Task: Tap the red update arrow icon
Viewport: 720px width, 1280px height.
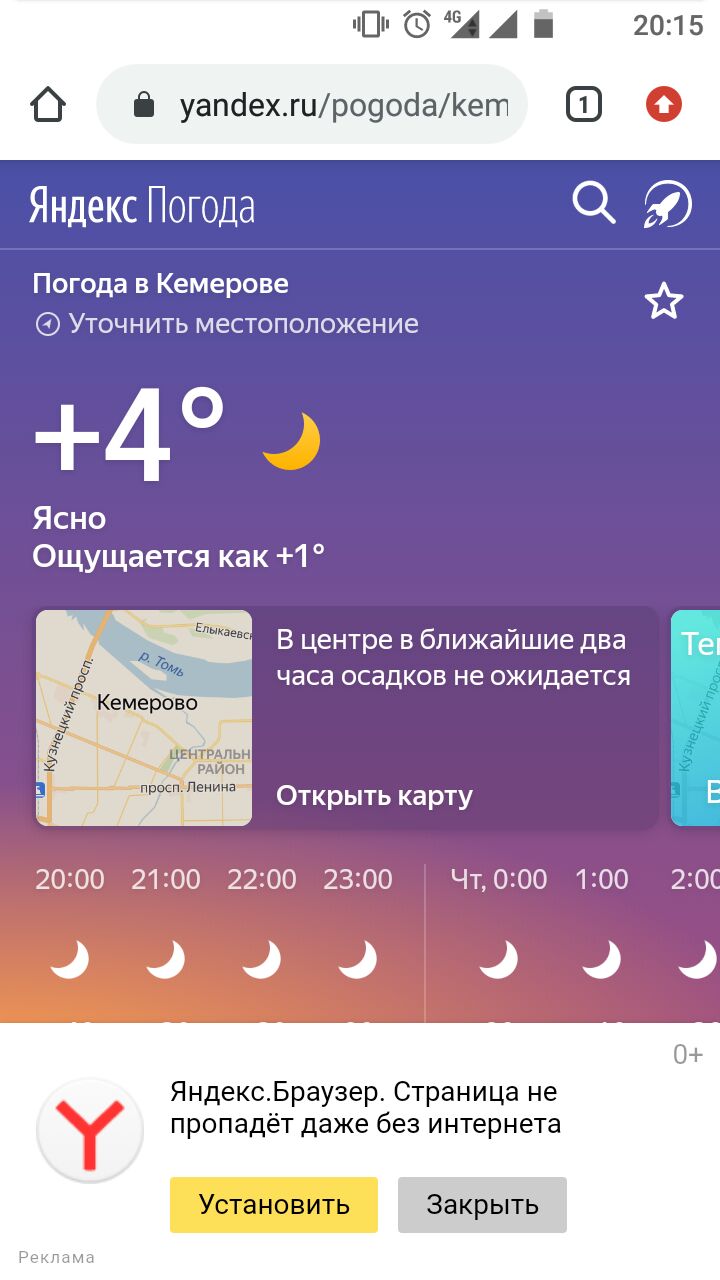Action: pos(663,104)
